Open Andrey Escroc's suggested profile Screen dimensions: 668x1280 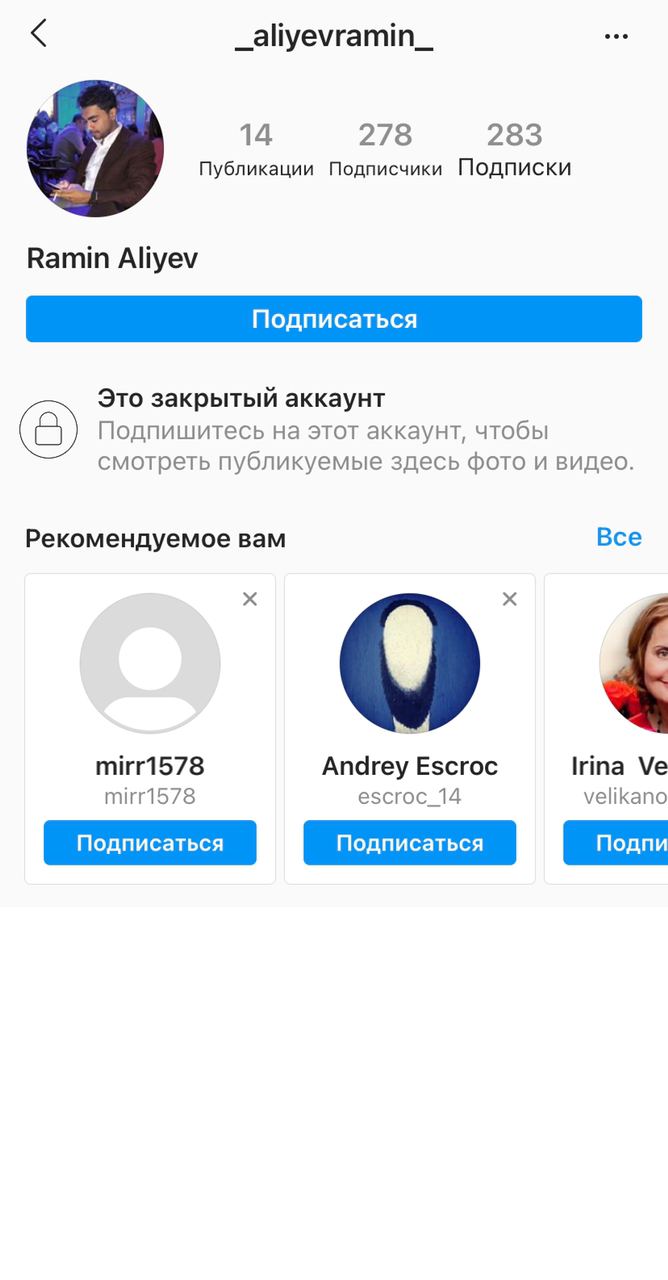(x=410, y=663)
